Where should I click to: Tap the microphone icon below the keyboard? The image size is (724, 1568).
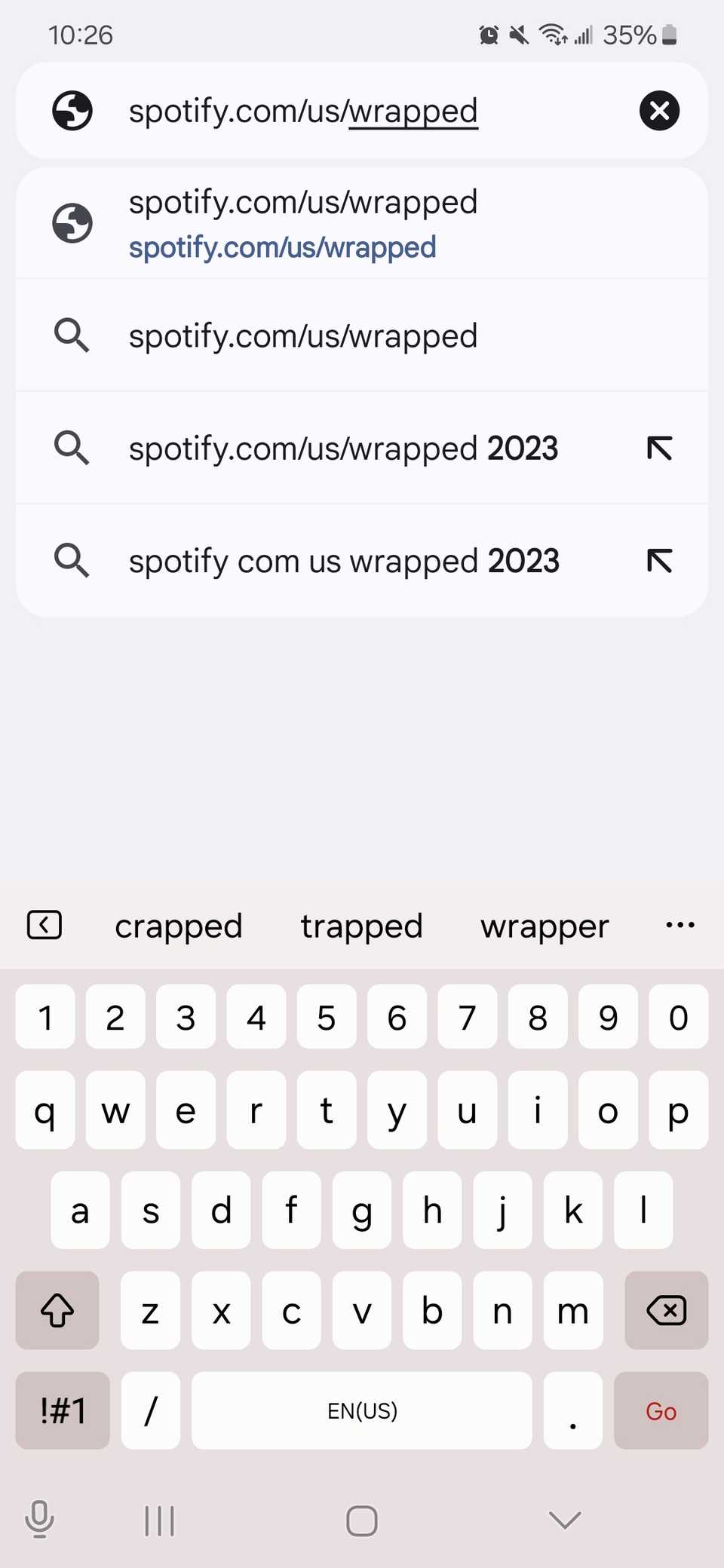(40, 1521)
